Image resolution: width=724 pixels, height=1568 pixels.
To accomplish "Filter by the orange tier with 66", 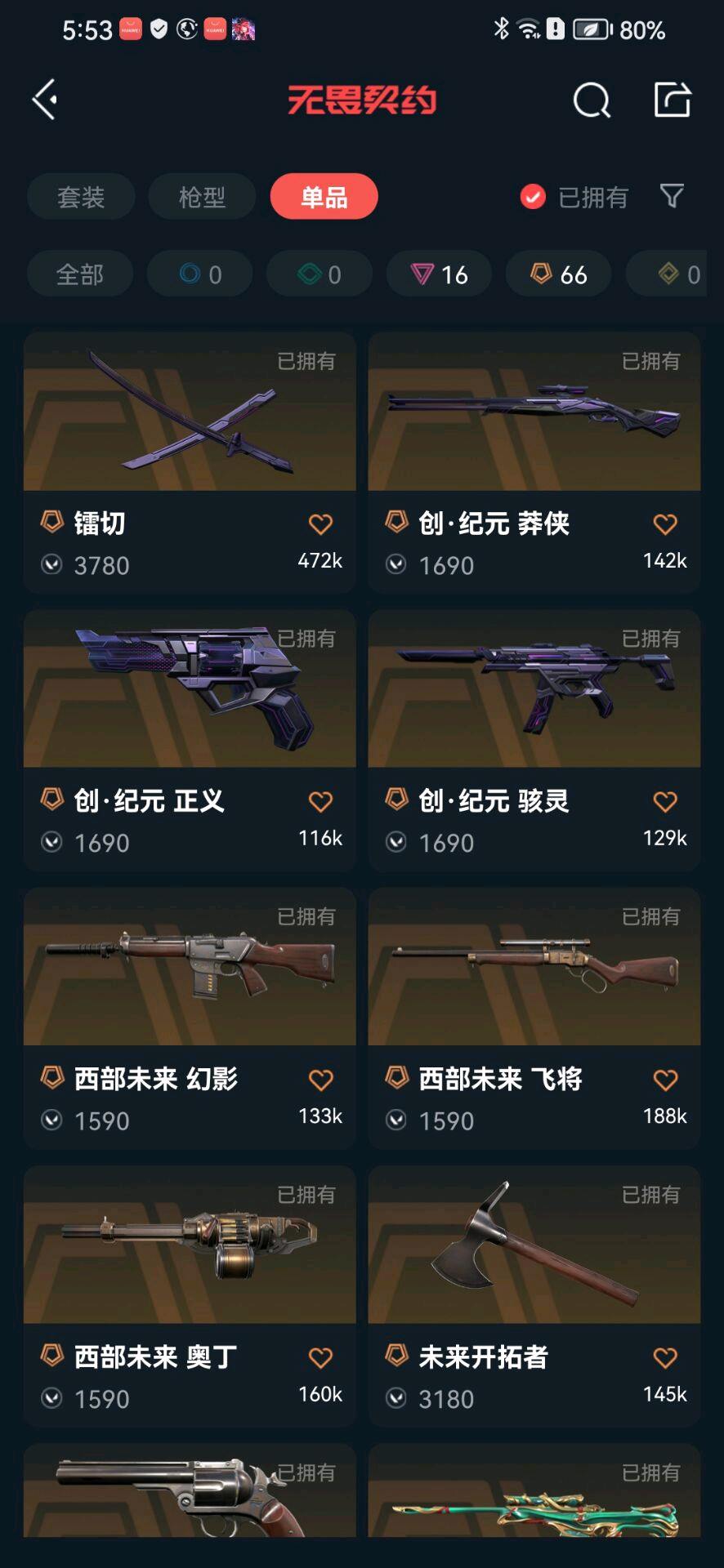I will coord(559,274).
